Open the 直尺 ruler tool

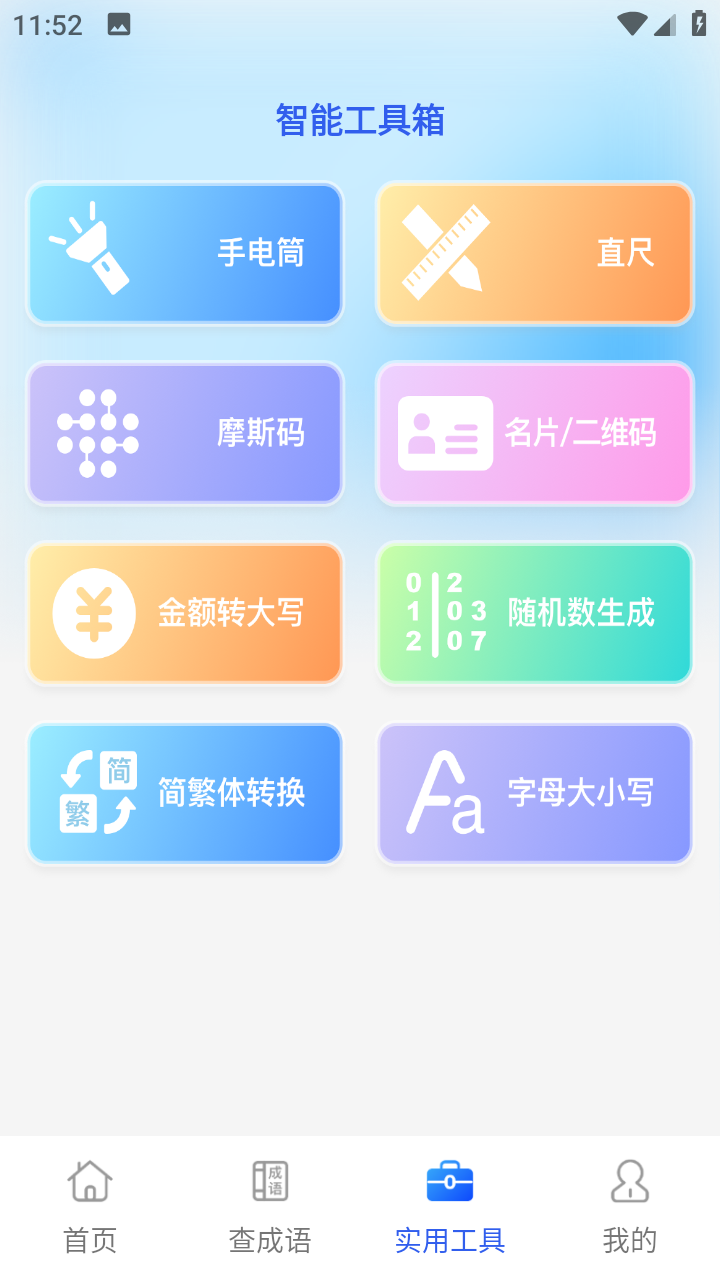click(535, 253)
